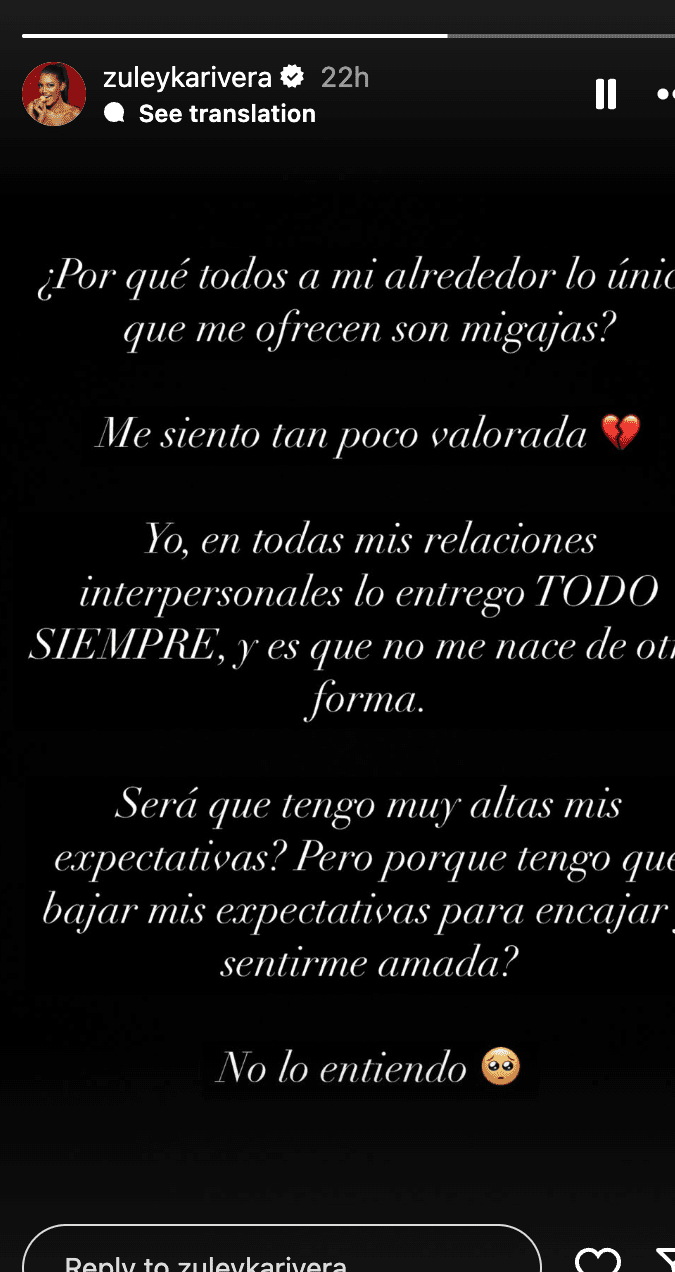Open the story's more options menu

pos(665,94)
